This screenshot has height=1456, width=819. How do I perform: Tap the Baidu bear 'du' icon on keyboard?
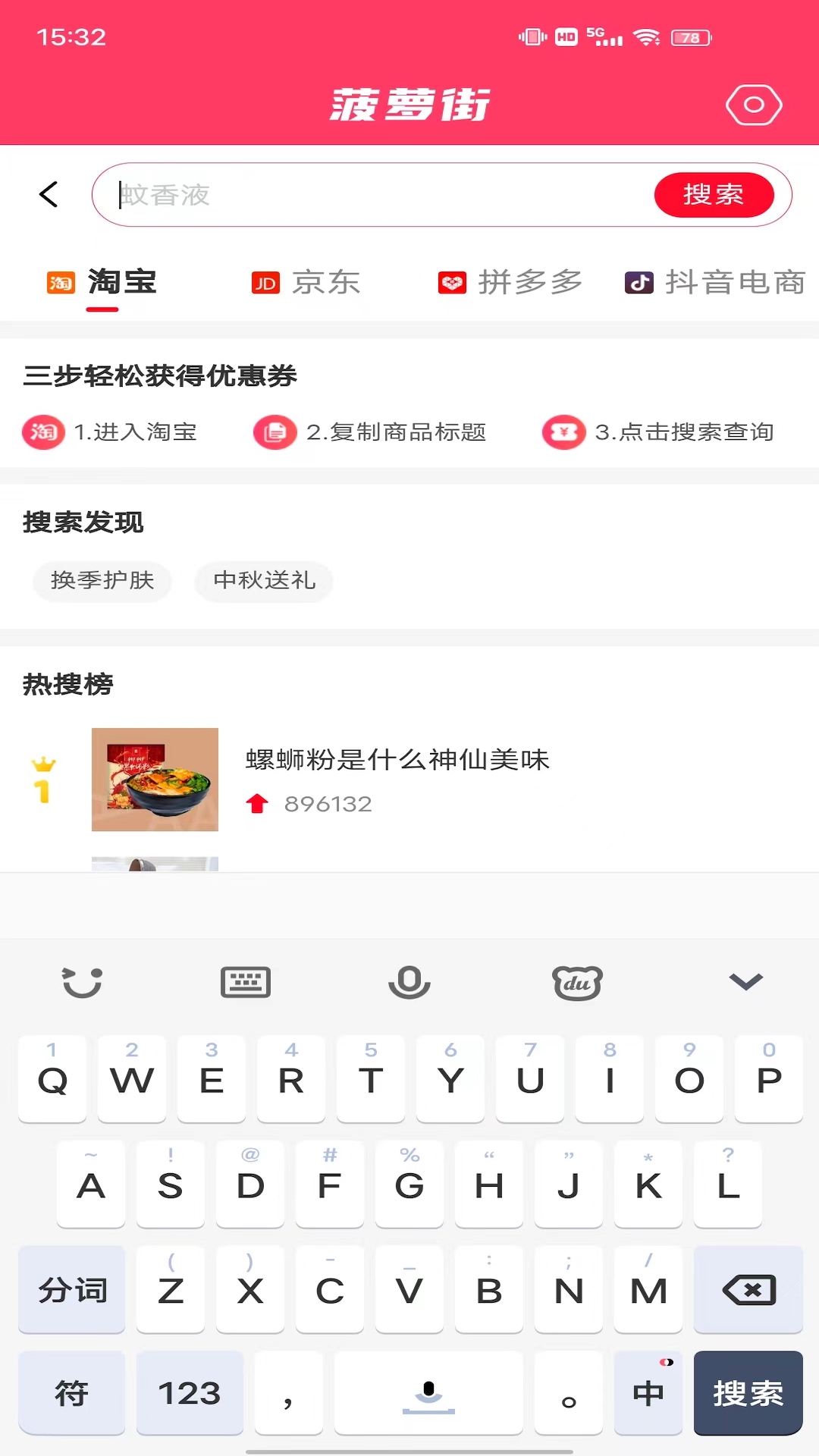pyautogui.click(x=578, y=981)
